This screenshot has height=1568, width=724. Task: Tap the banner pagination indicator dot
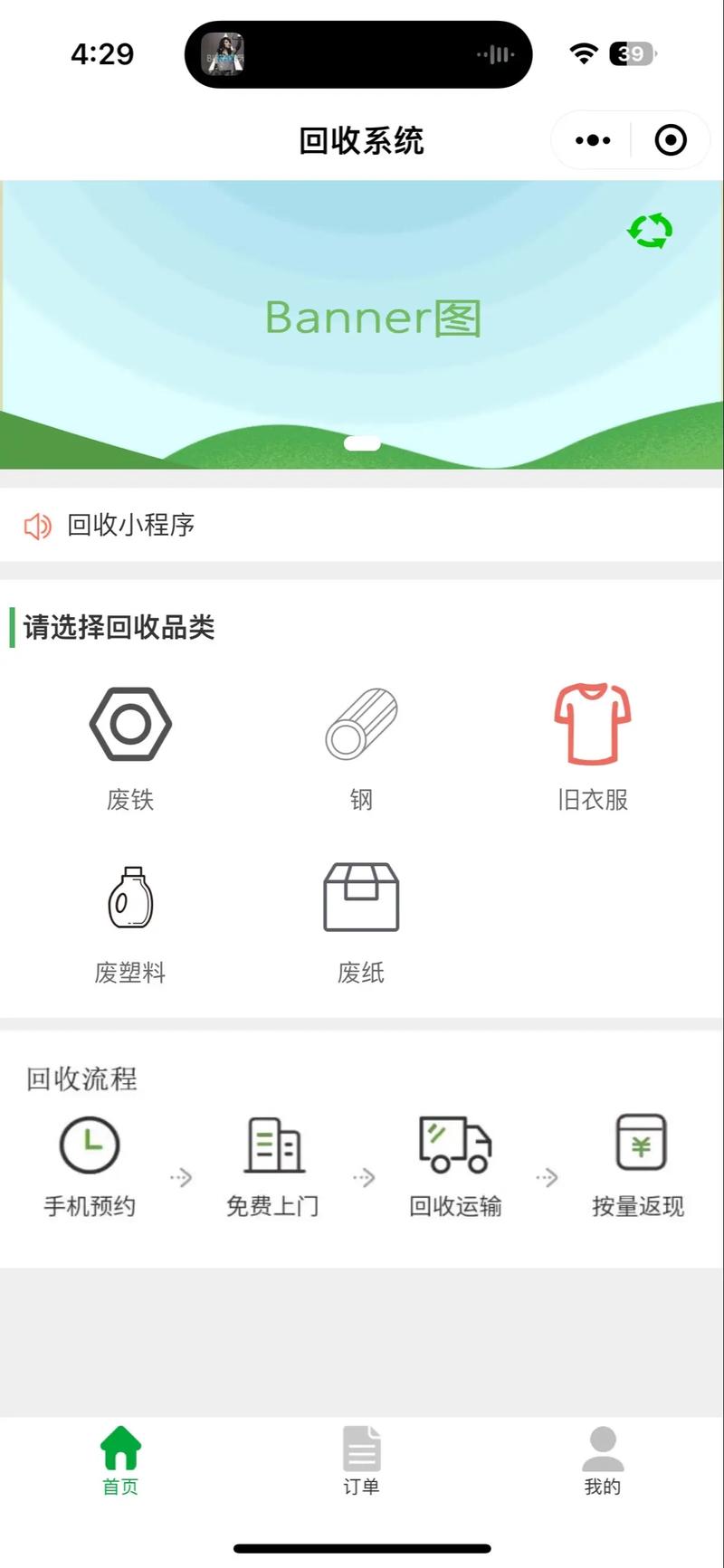pos(362,442)
